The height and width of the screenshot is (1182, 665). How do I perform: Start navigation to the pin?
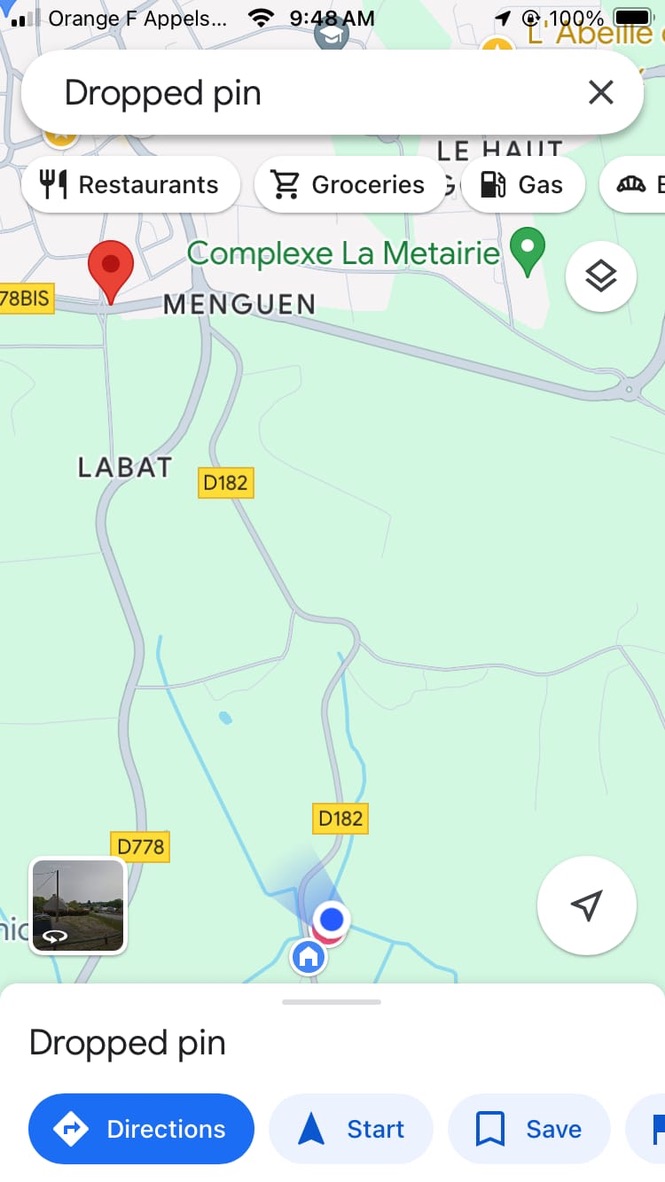[351, 1129]
